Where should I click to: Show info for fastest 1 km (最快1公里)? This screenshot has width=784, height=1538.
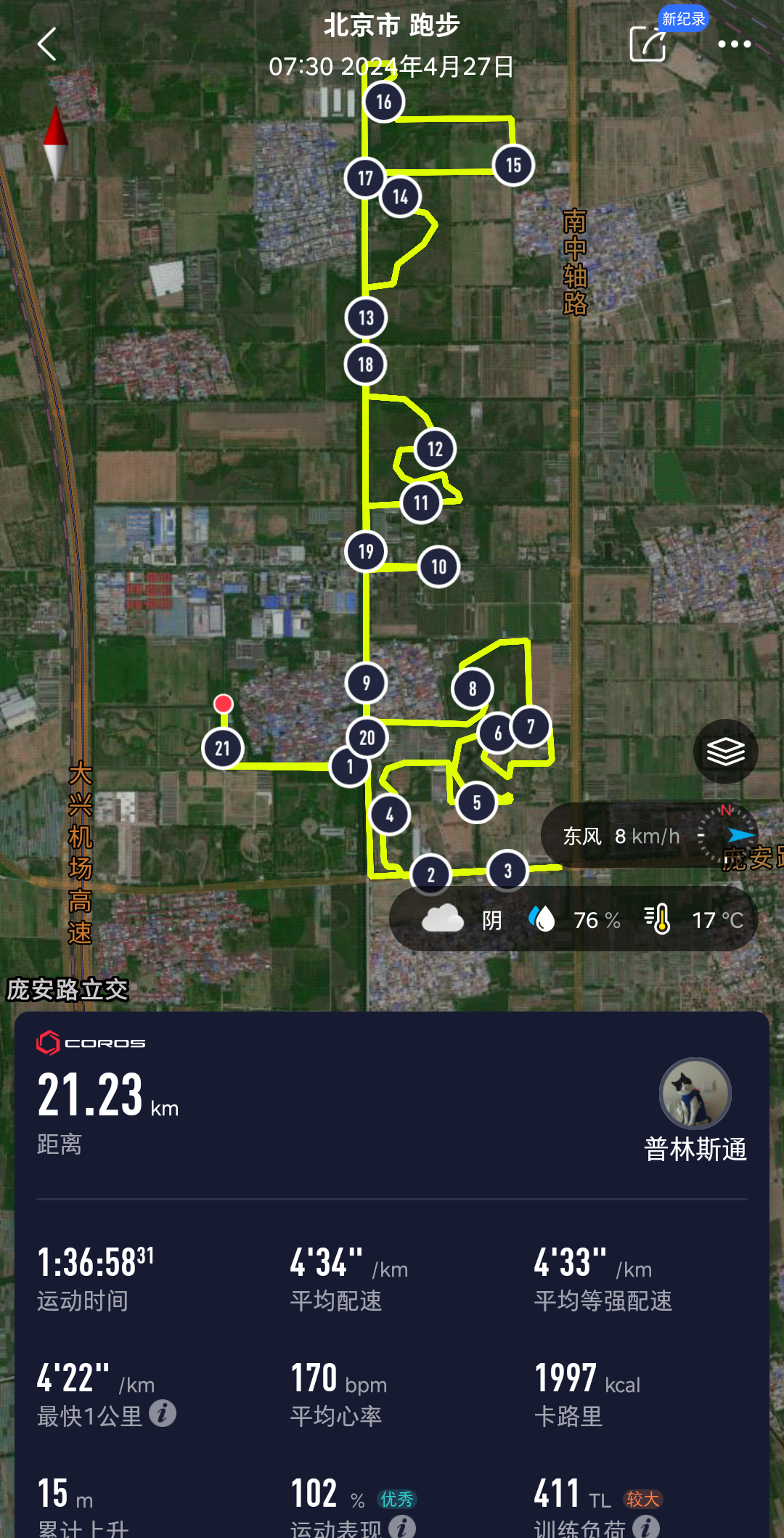pos(163,1413)
